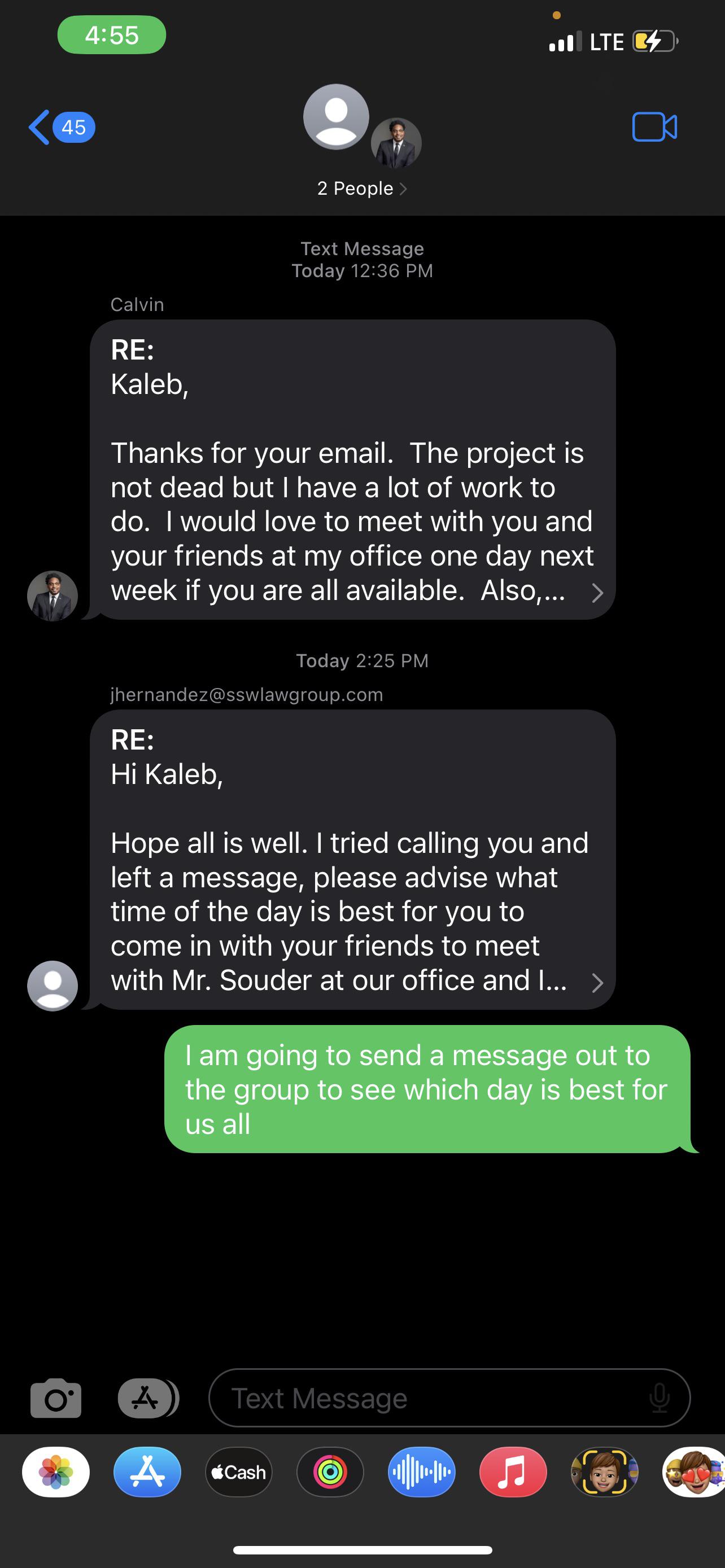The height and width of the screenshot is (1568, 725).
Task: Open the Fitness activity rings app
Action: click(x=330, y=1472)
